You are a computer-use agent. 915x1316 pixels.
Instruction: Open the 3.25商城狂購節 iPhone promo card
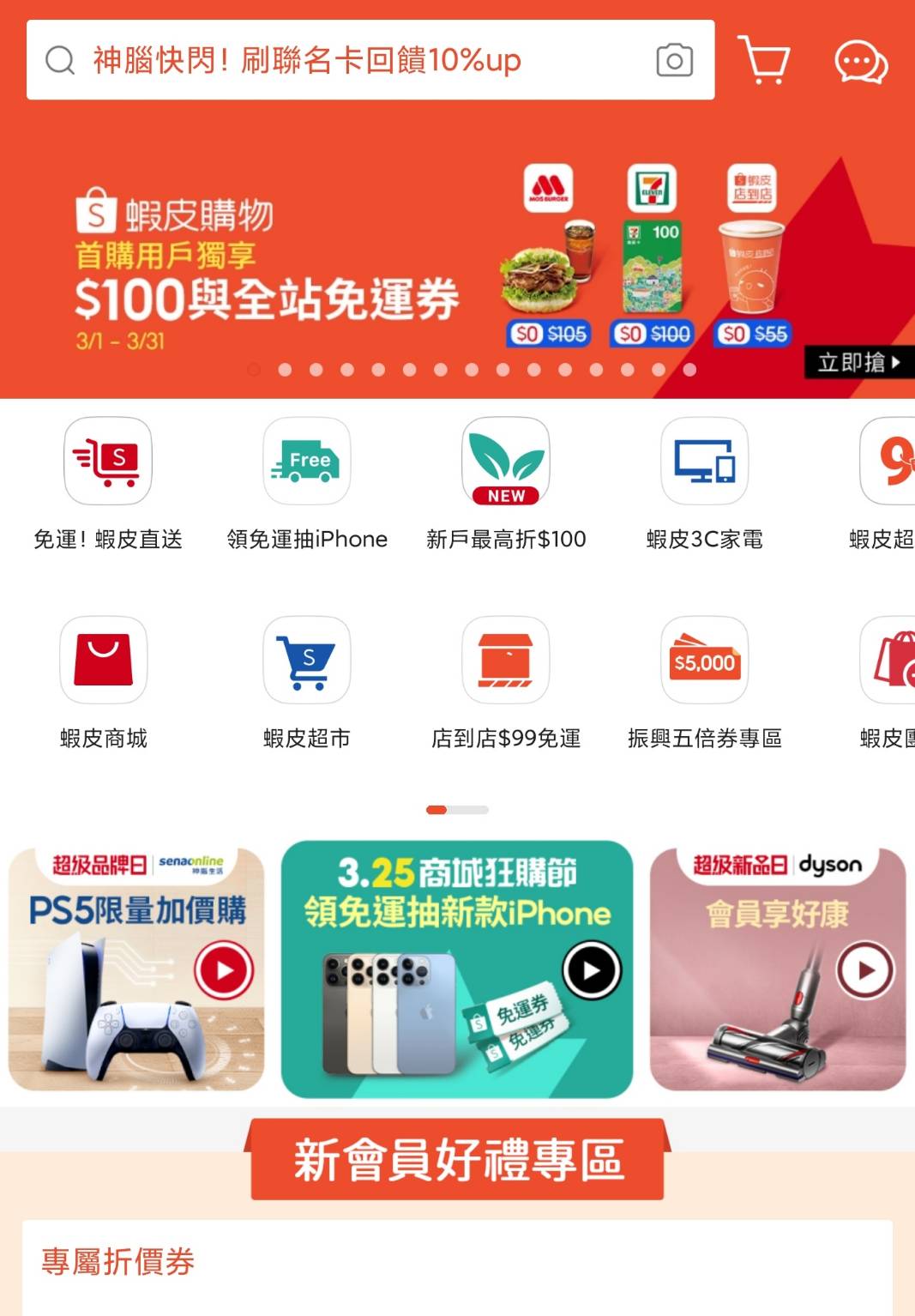457,969
